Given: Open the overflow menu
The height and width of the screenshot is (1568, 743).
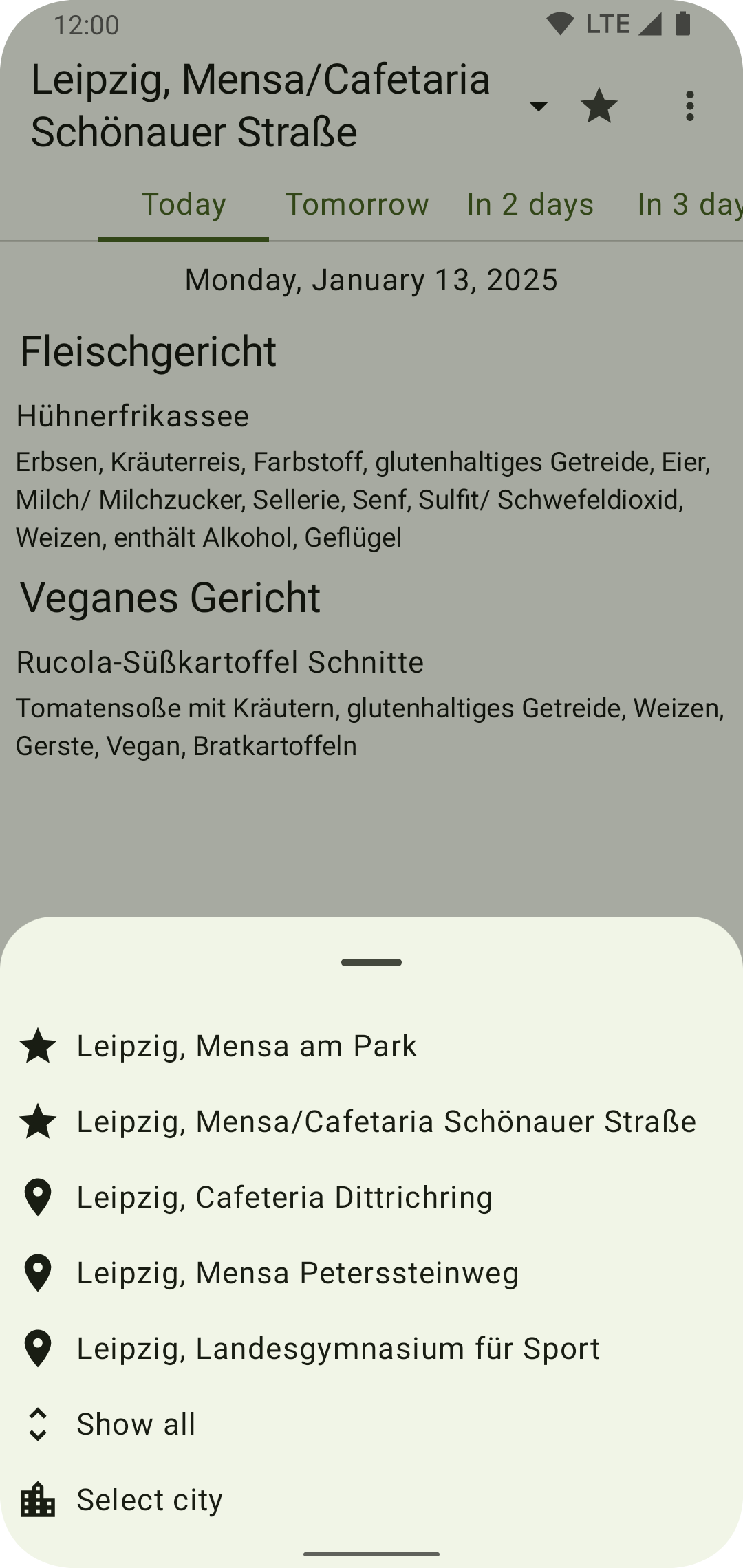Looking at the screenshot, I should pos(690,106).
